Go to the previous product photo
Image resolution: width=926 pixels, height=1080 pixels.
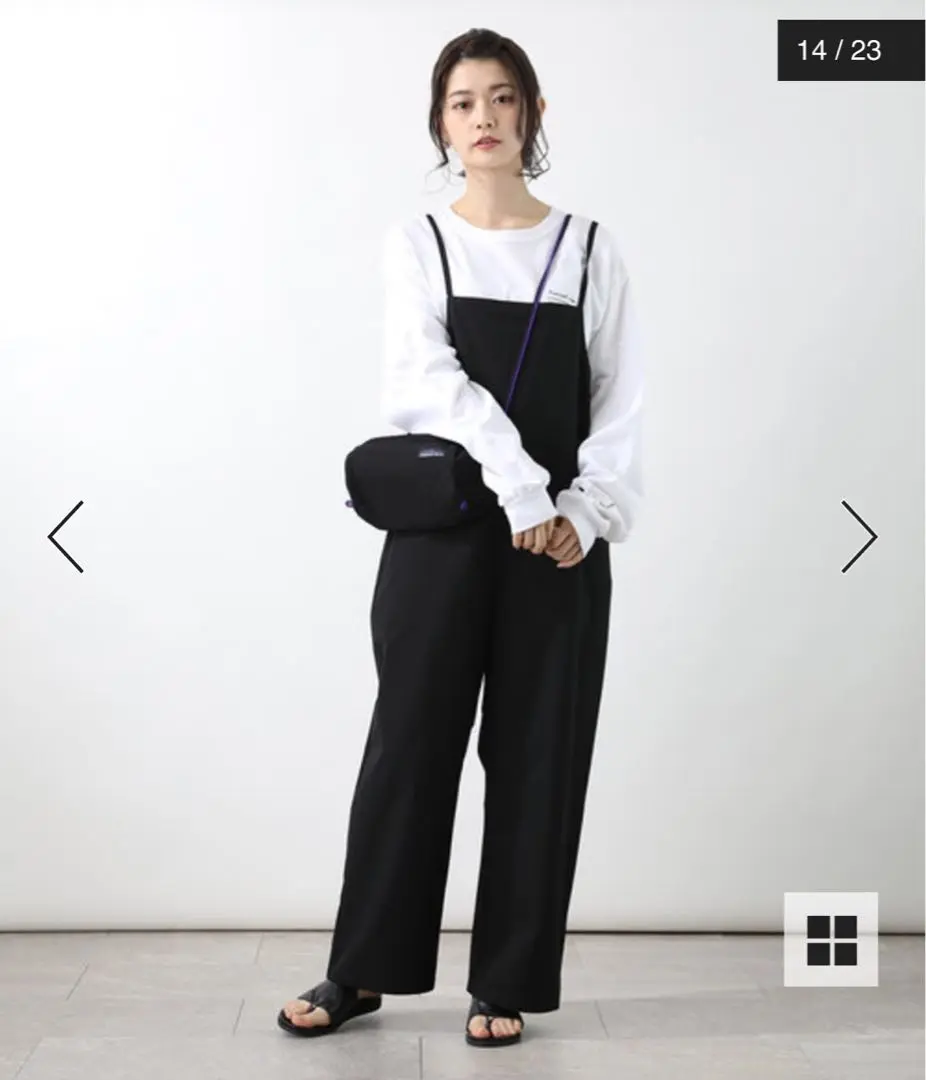(x=66, y=537)
